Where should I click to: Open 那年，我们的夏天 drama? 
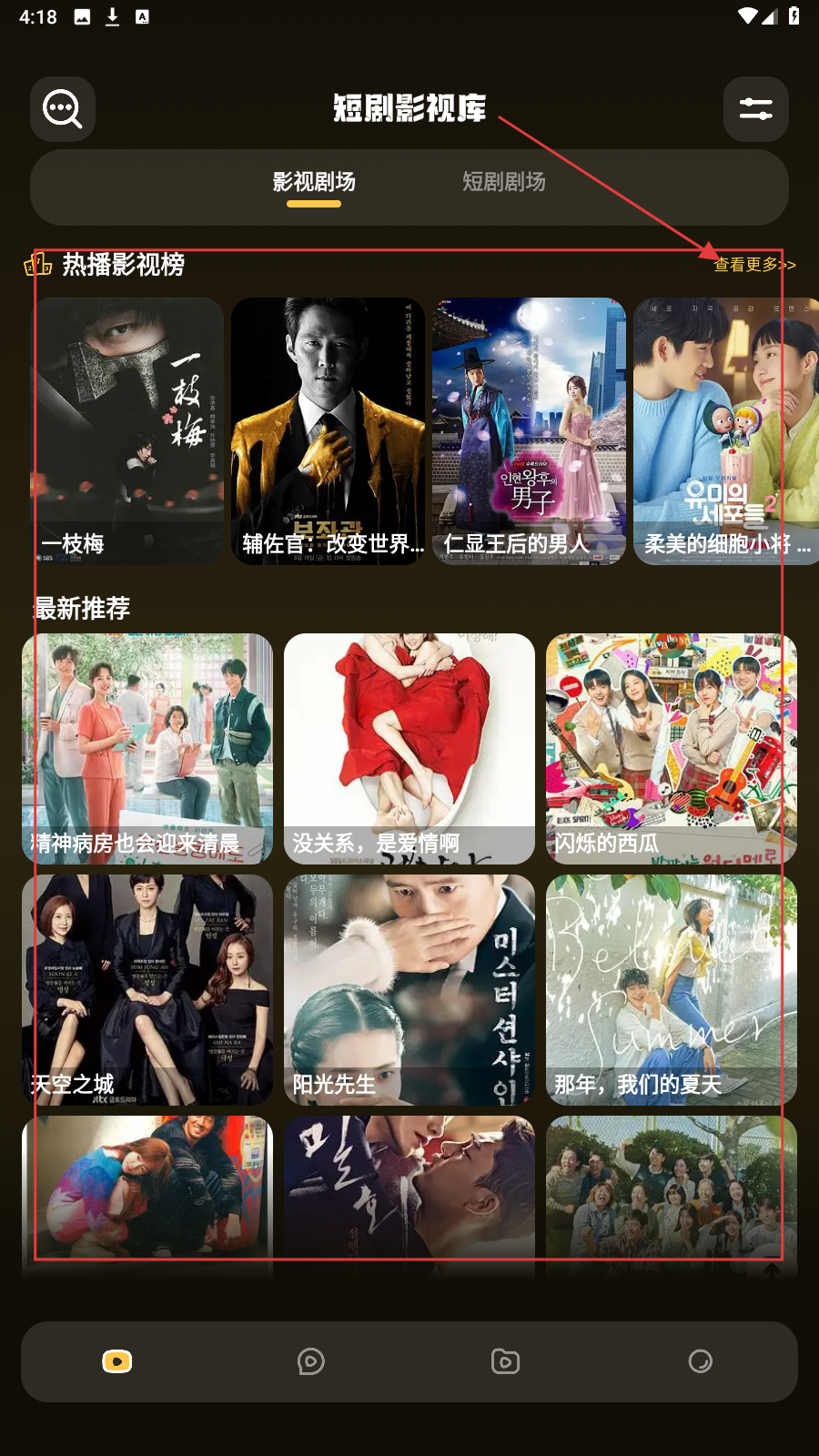click(x=672, y=989)
